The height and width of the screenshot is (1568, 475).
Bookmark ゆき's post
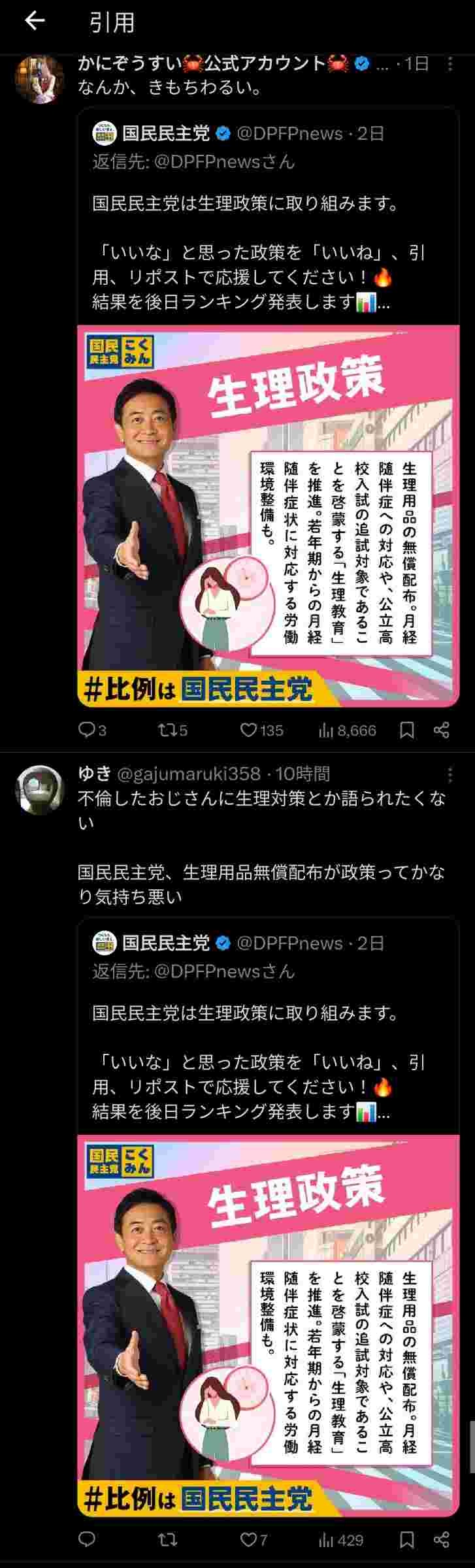click(x=407, y=1540)
